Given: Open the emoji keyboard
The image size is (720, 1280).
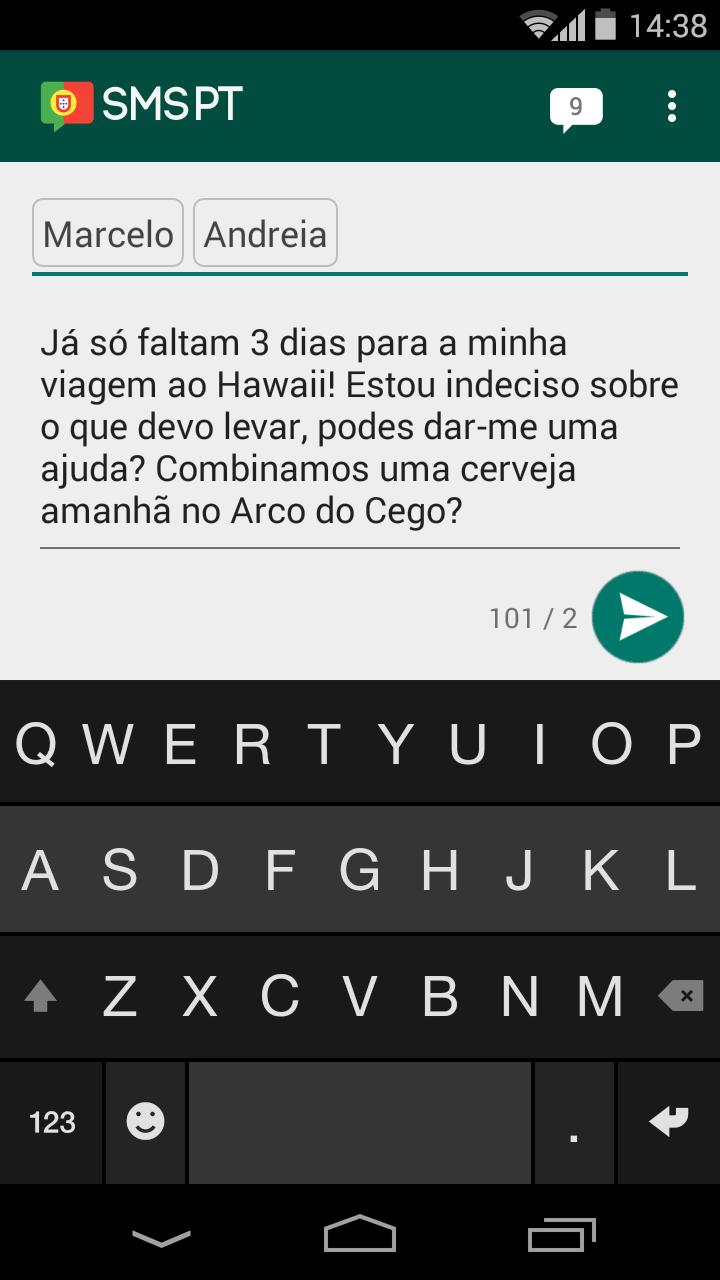Looking at the screenshot, I should point(145,1122).
